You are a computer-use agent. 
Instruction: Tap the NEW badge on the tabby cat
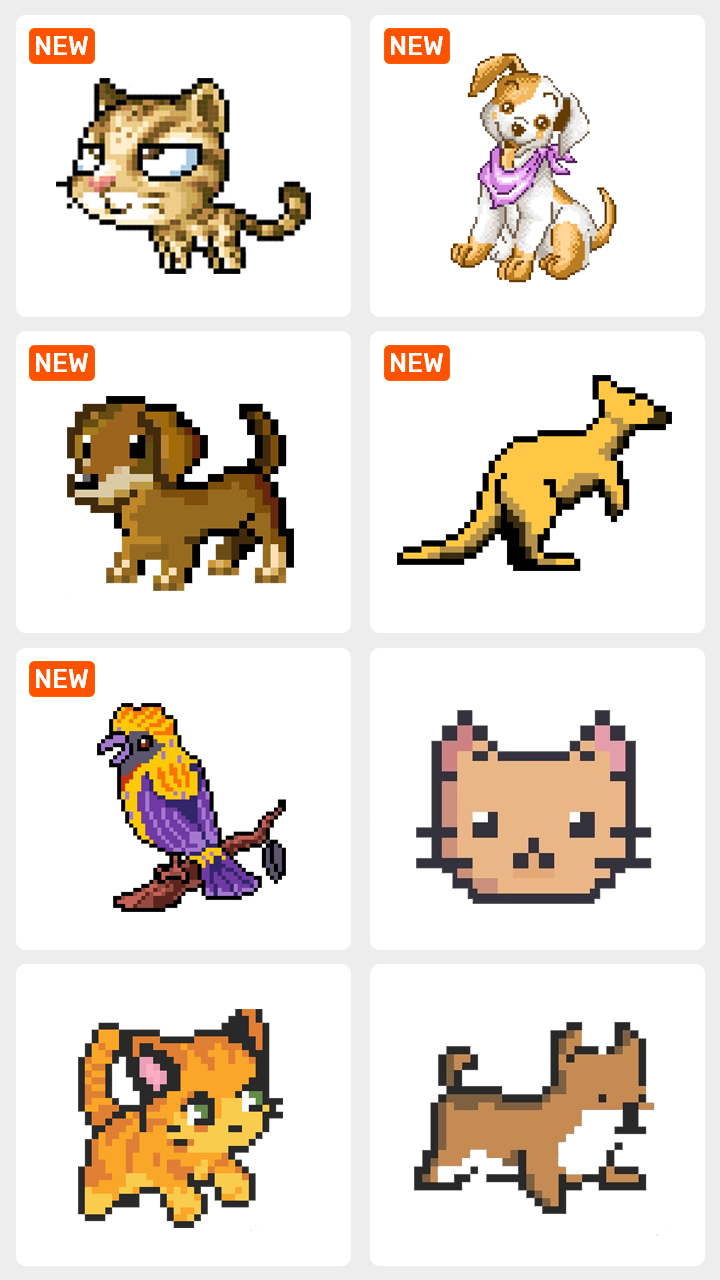pyautogui.click(x=60, y=46)
